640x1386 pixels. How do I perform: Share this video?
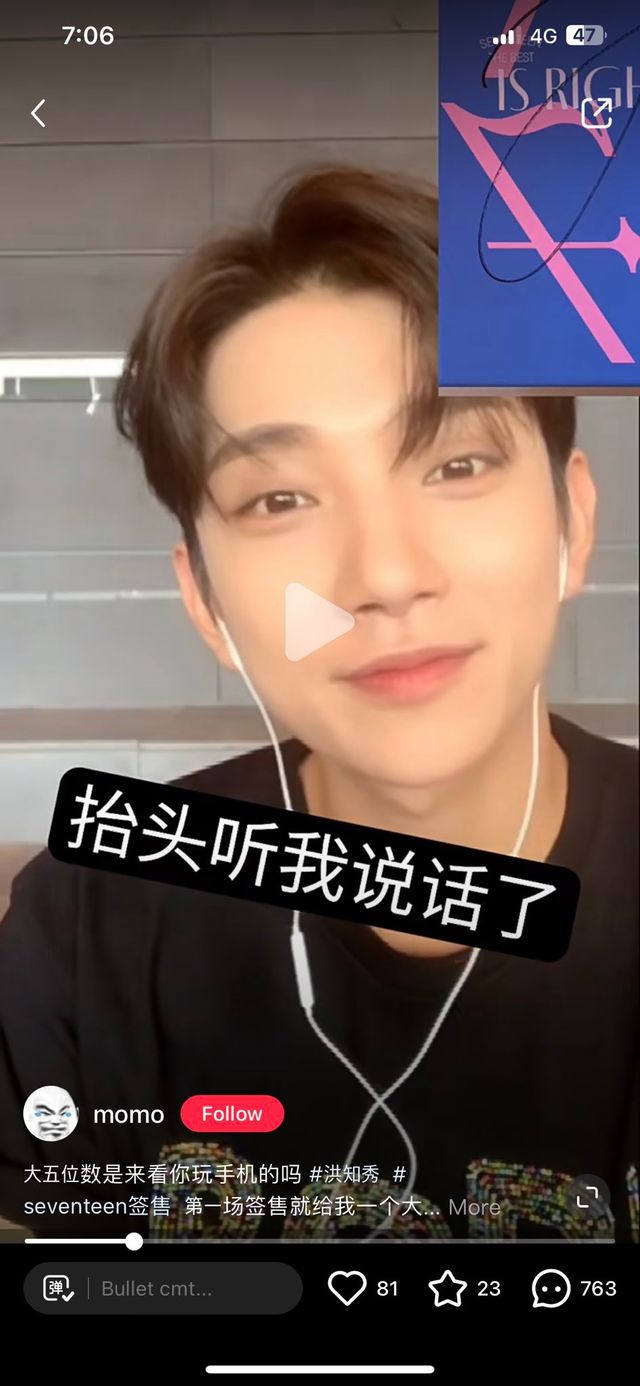[x=597, y=113]
